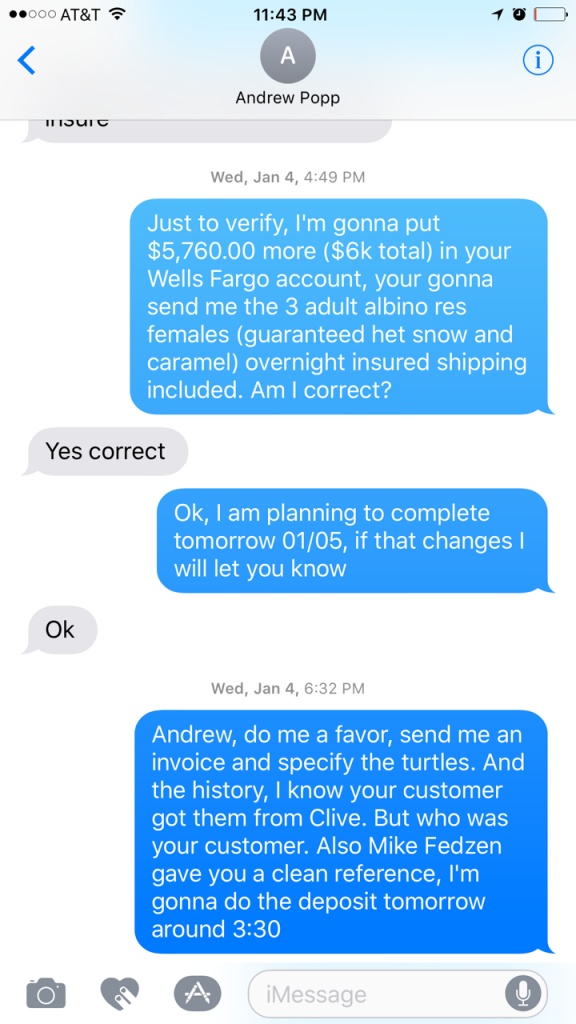This screenshot has height=1024, width=576.
Task: Open the camera to attach a photo
Action: pyautogui.click(x=46, y=994)
